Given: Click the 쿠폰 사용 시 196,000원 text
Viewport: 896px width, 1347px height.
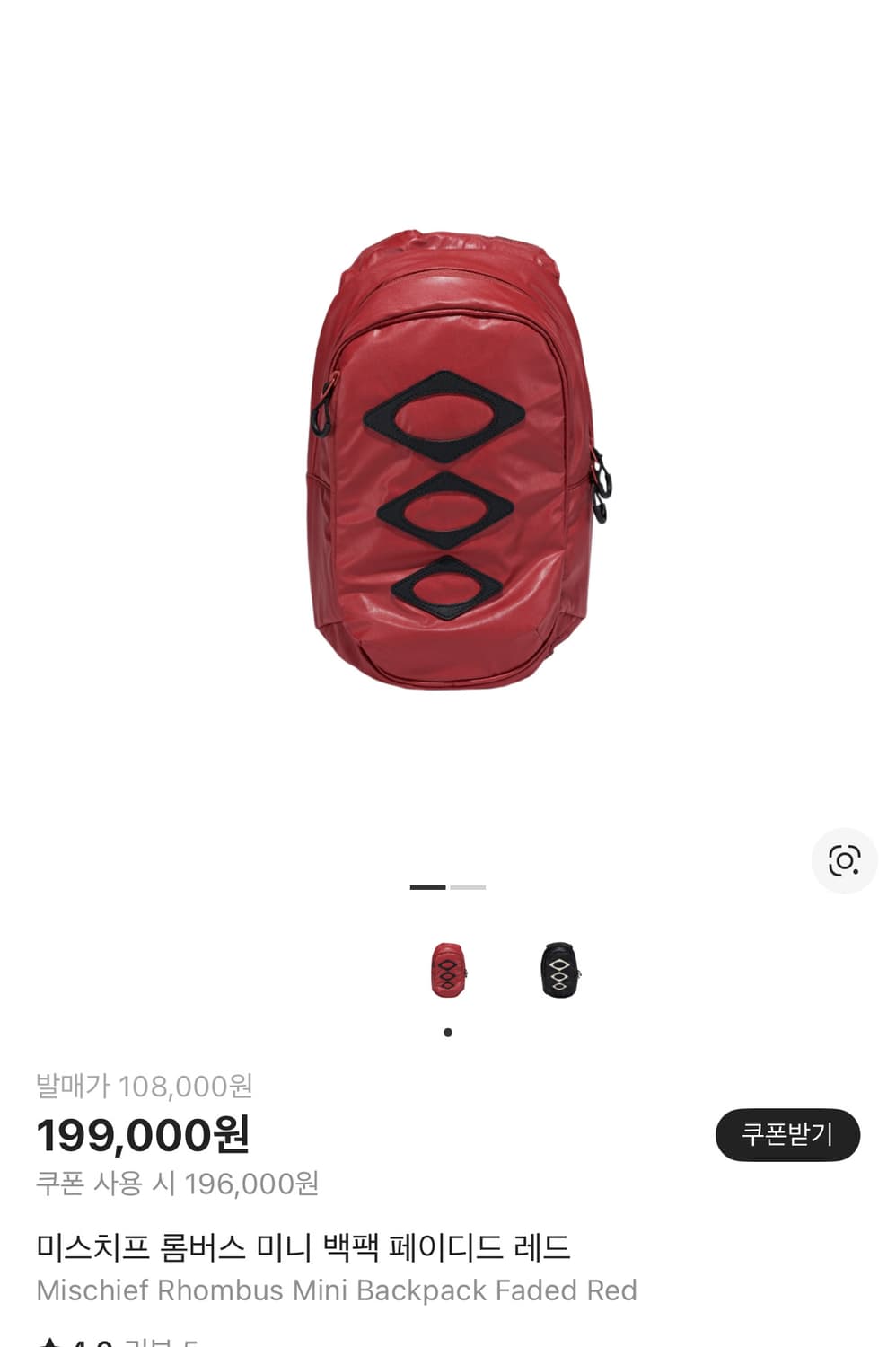Looking at the screenshot, I should (x=177, y=1184).
